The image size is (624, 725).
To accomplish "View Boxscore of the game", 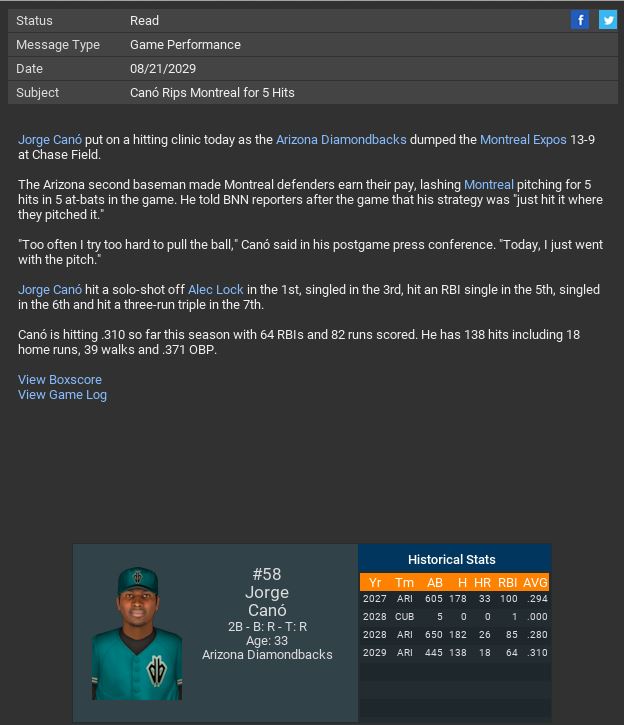I will point(60,380).
